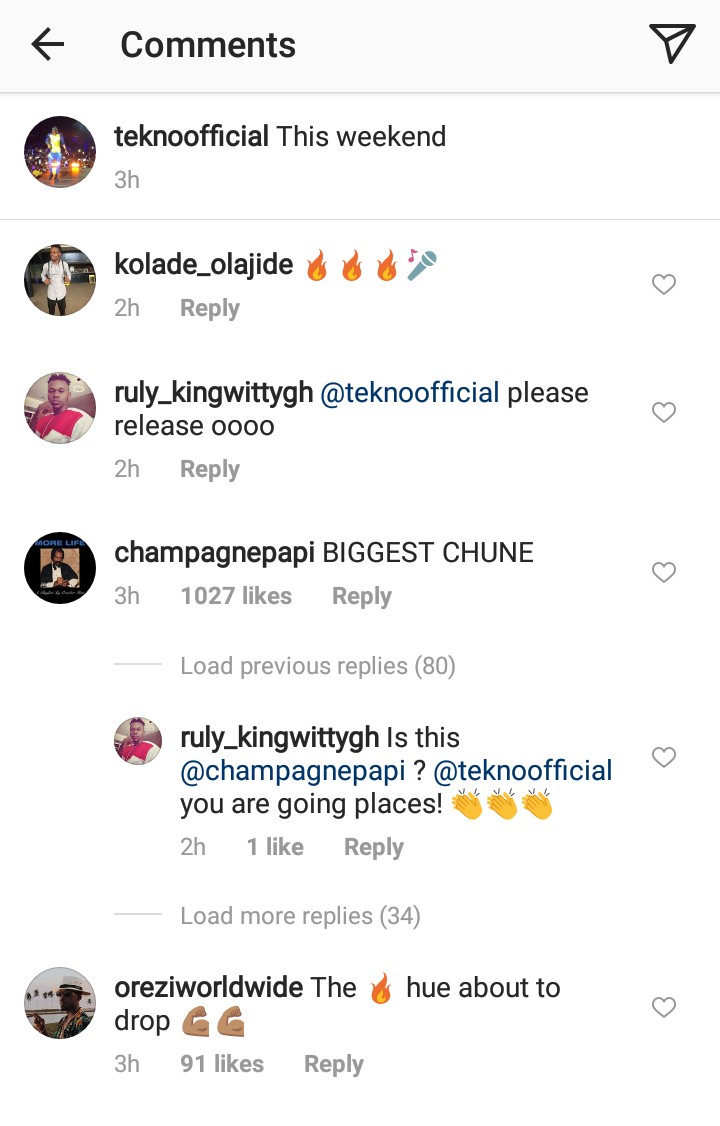
Task: Like oreziworldwide's comment
Action: [x=664, y=1007]
